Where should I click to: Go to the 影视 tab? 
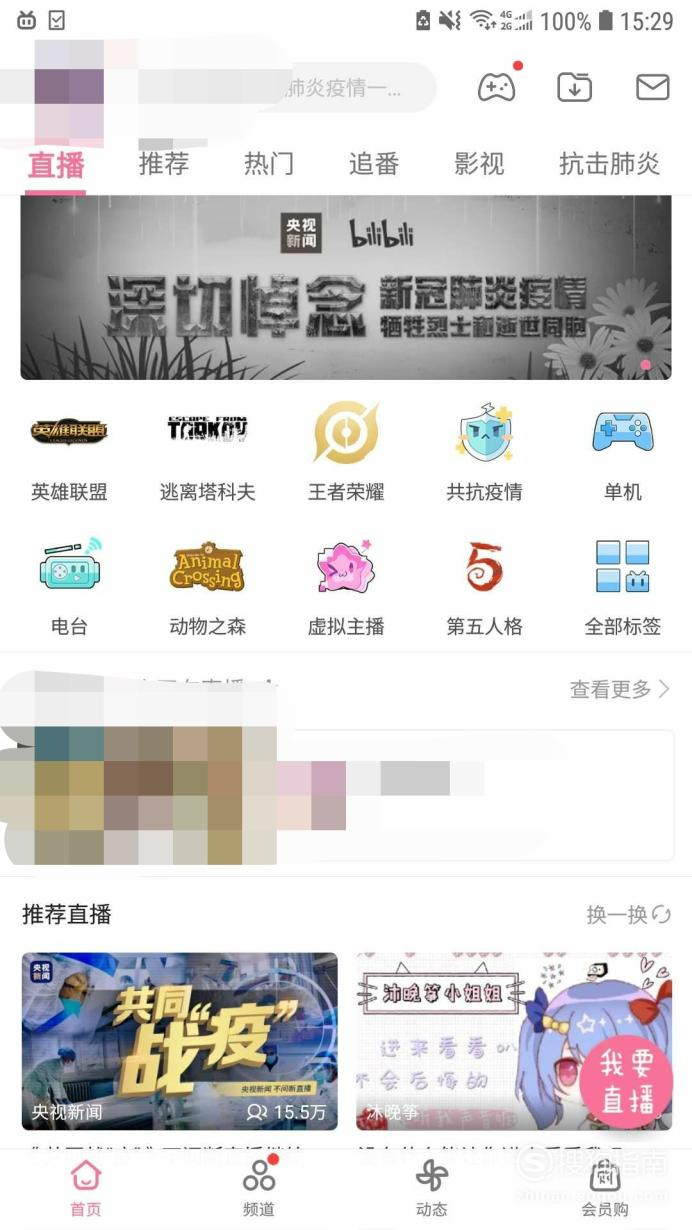[479, 164]
